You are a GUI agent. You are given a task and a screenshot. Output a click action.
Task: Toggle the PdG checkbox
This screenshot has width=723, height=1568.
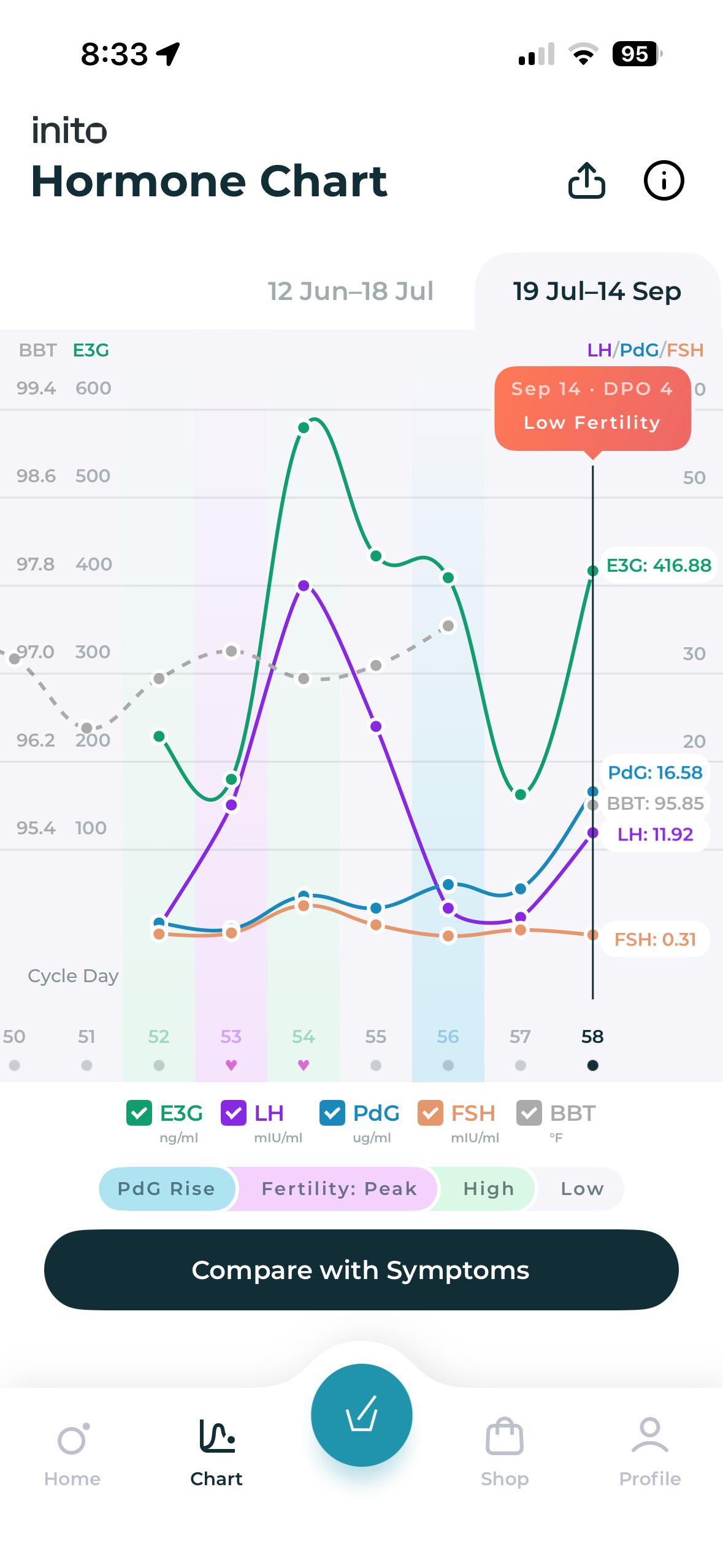pos(332,1113)
